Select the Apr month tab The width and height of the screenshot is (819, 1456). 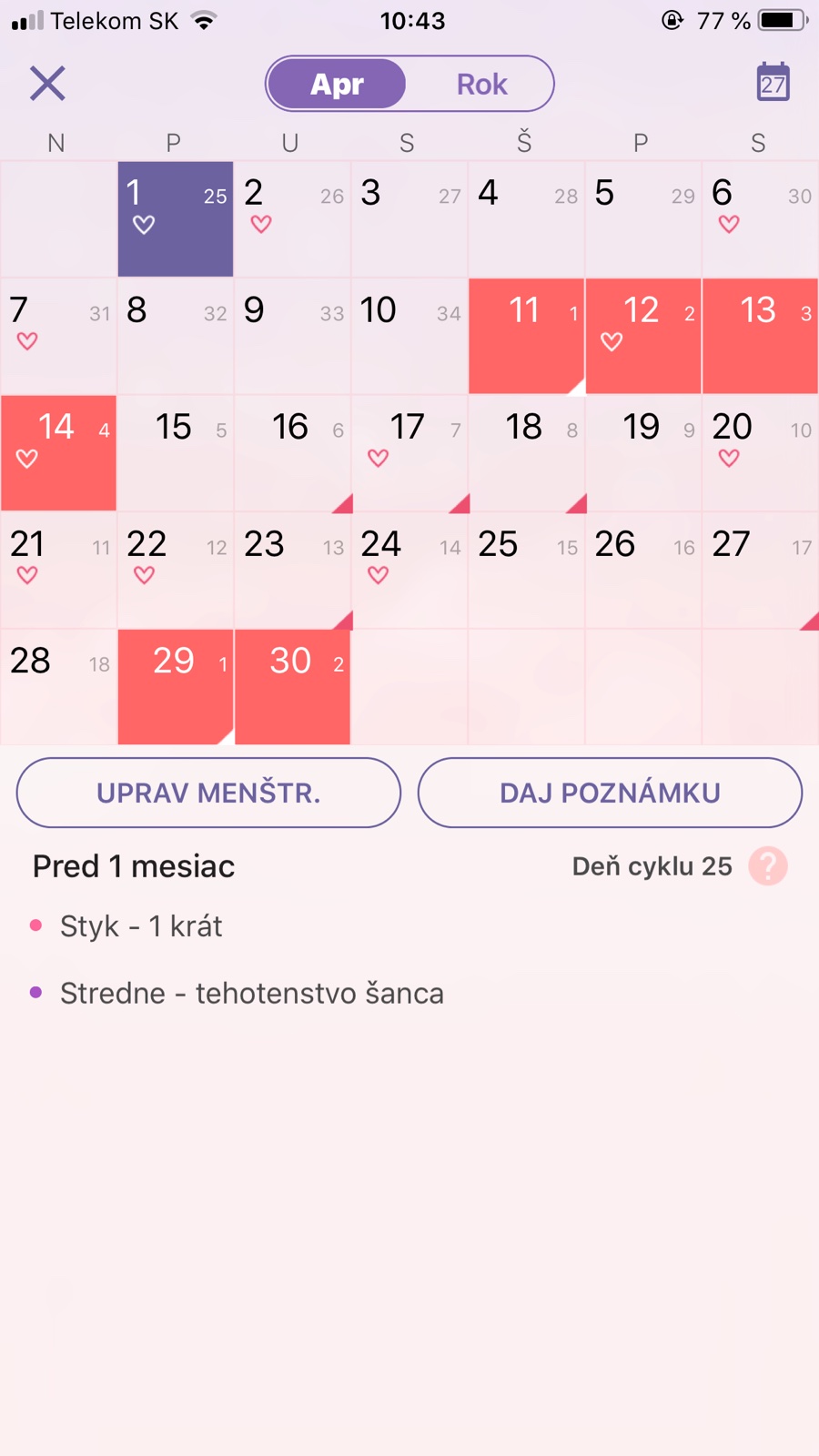point(338,85)
